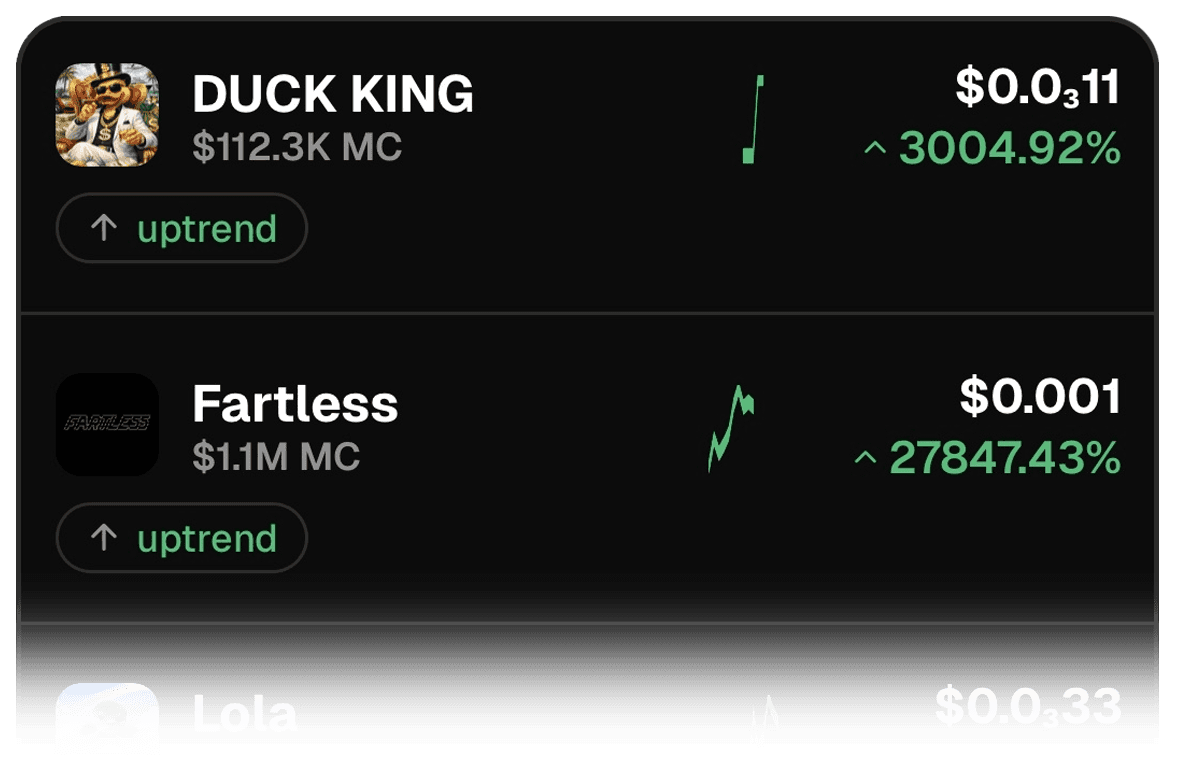Tap the uptrend chip under DUCK KING
Screen dimensions: 1179x777
click(182, 229)
